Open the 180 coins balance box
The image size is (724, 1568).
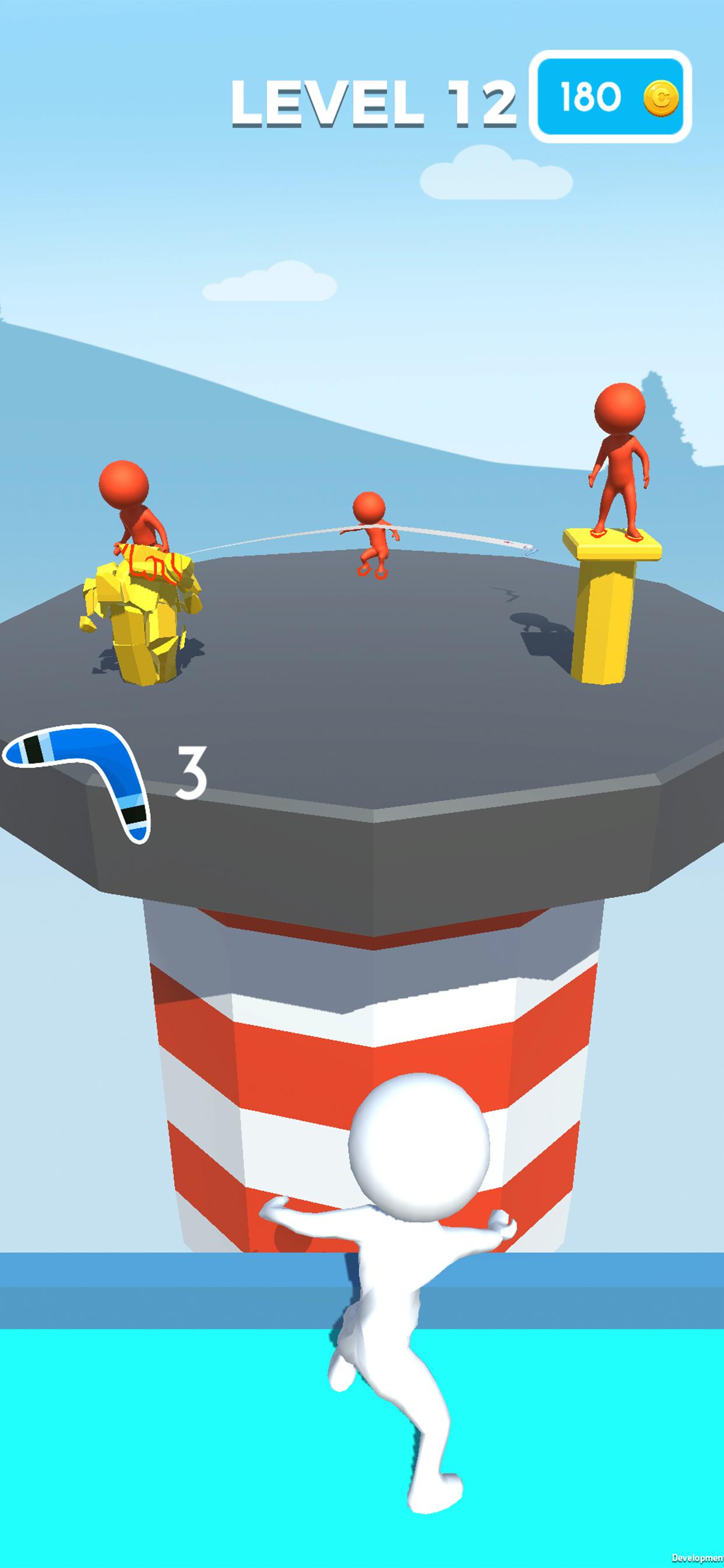coord(610,97)
